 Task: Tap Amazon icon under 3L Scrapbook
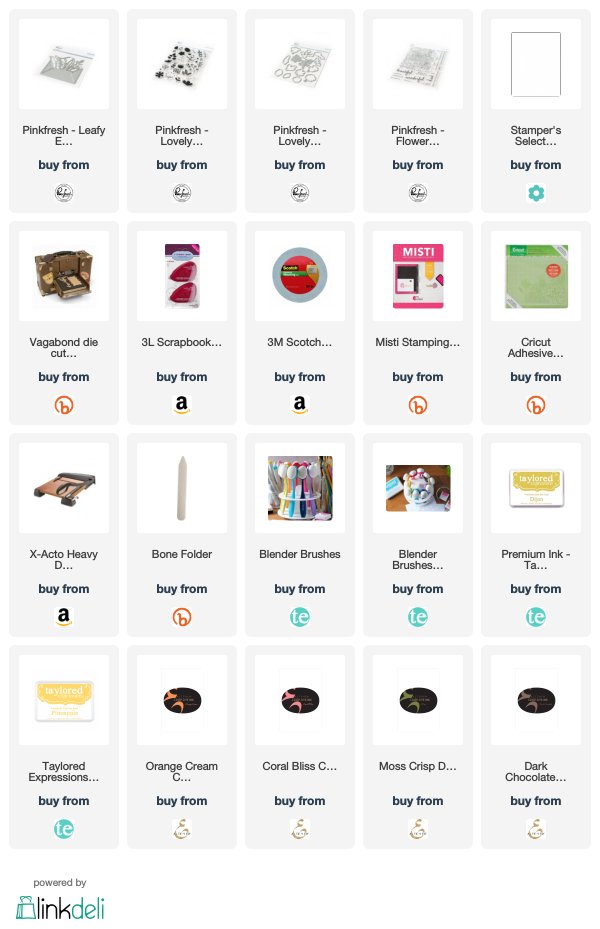(x=182, y=405)
